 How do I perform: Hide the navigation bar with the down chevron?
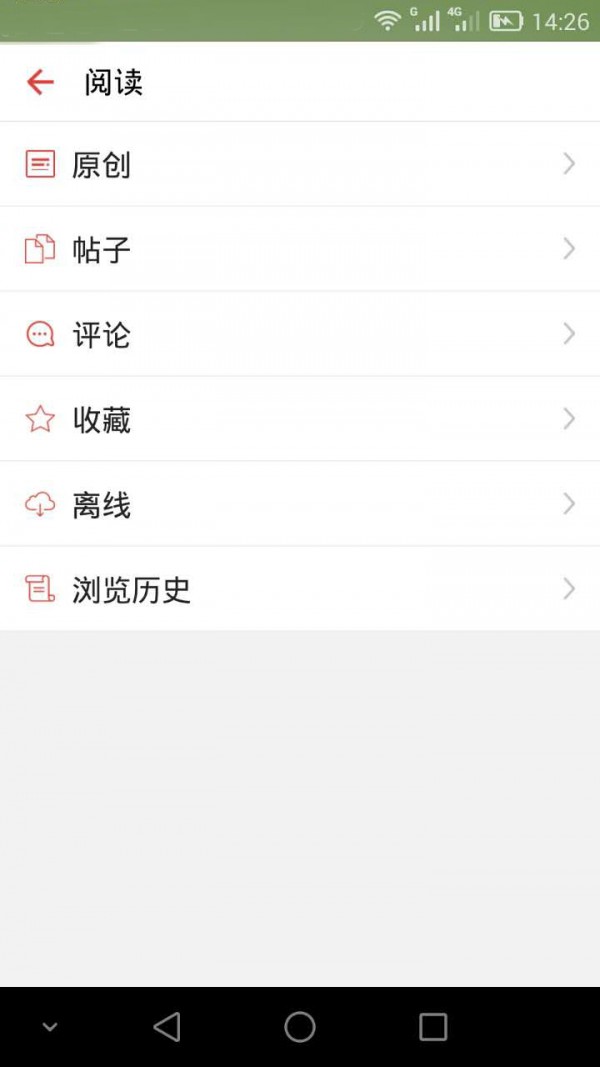[x=50, y=1027]
